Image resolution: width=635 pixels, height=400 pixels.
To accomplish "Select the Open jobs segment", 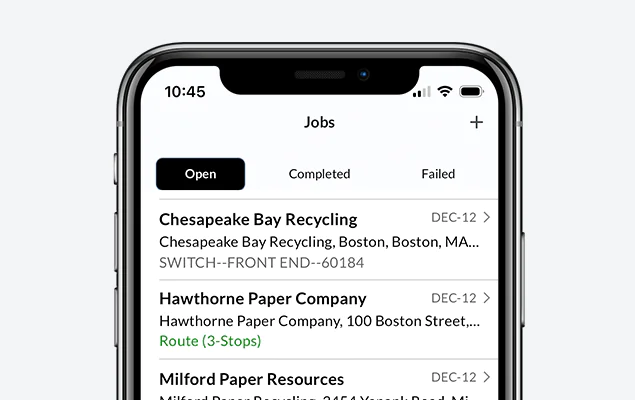I will (200, 174).
